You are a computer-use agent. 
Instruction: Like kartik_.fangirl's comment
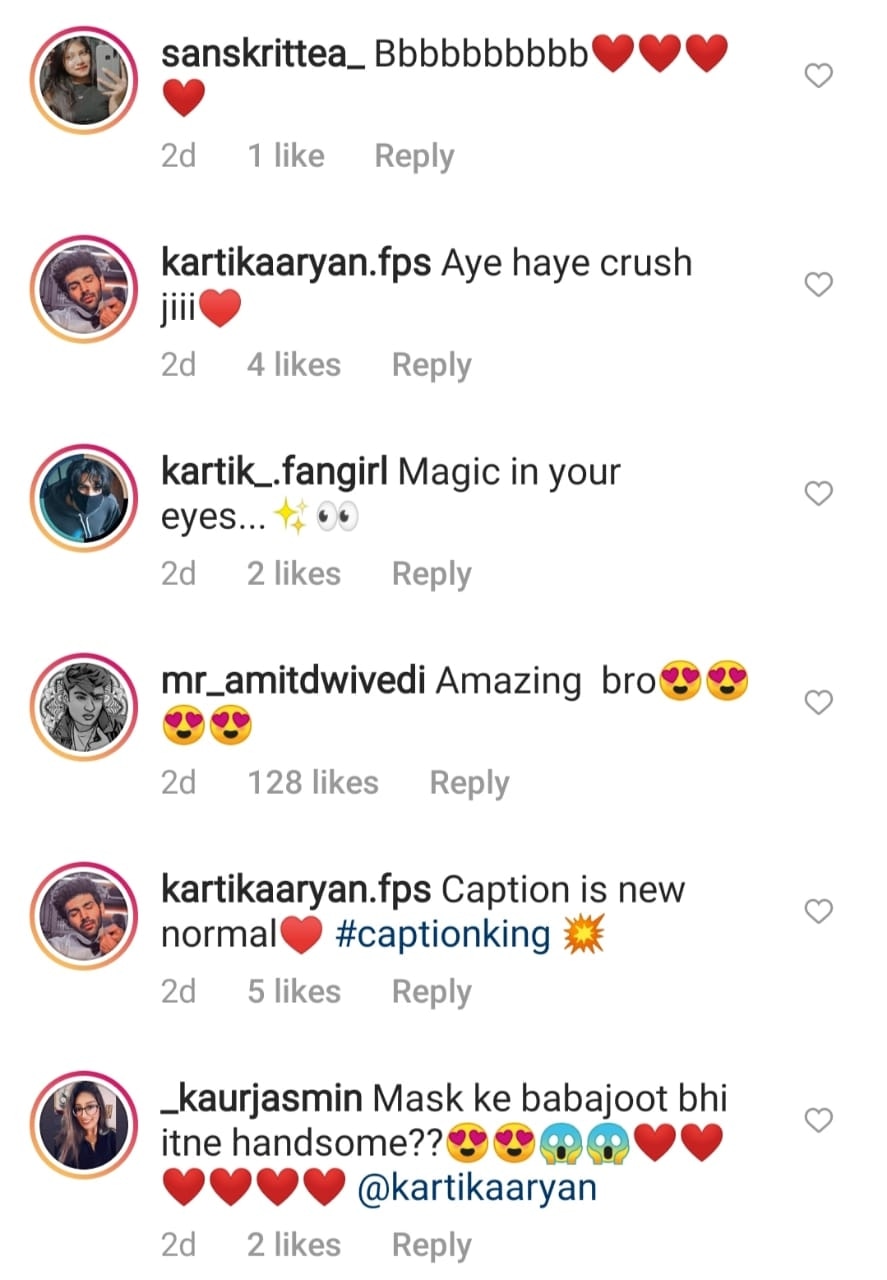(x=819, y=494)
